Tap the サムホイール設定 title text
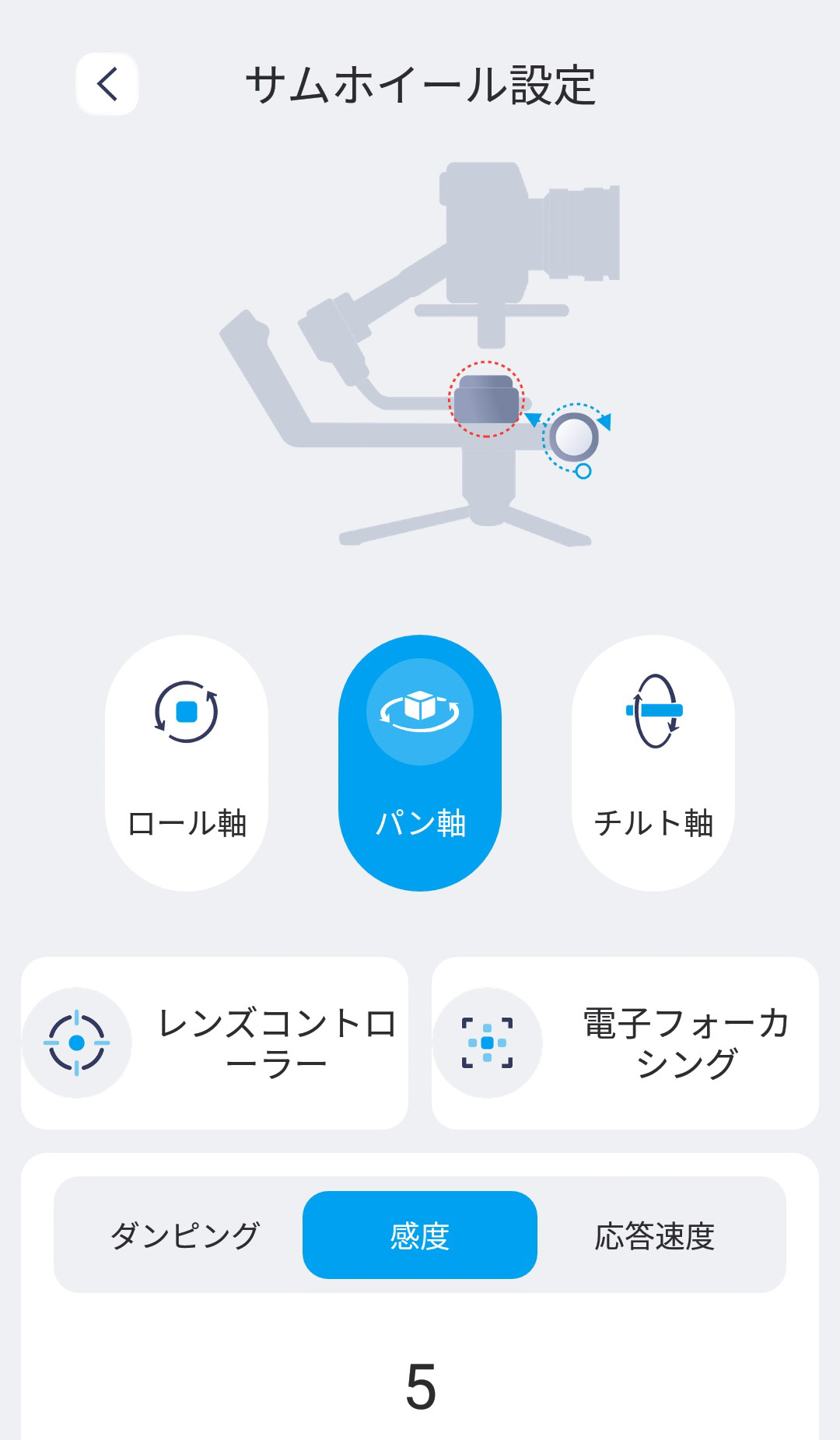Screen dimensions: 840x1440 (424, 84)
